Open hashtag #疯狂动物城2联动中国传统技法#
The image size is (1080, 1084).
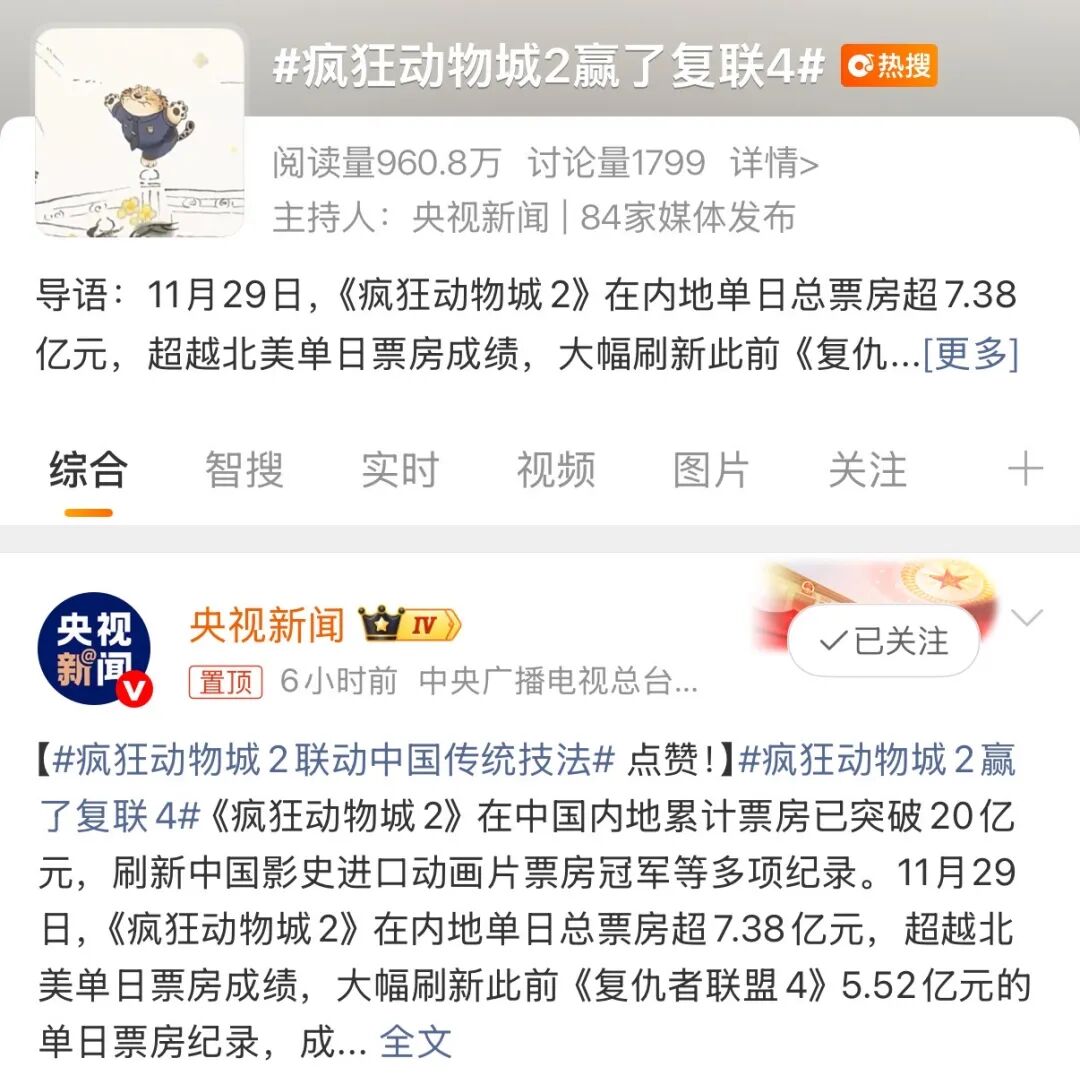(x=332, y=761)
